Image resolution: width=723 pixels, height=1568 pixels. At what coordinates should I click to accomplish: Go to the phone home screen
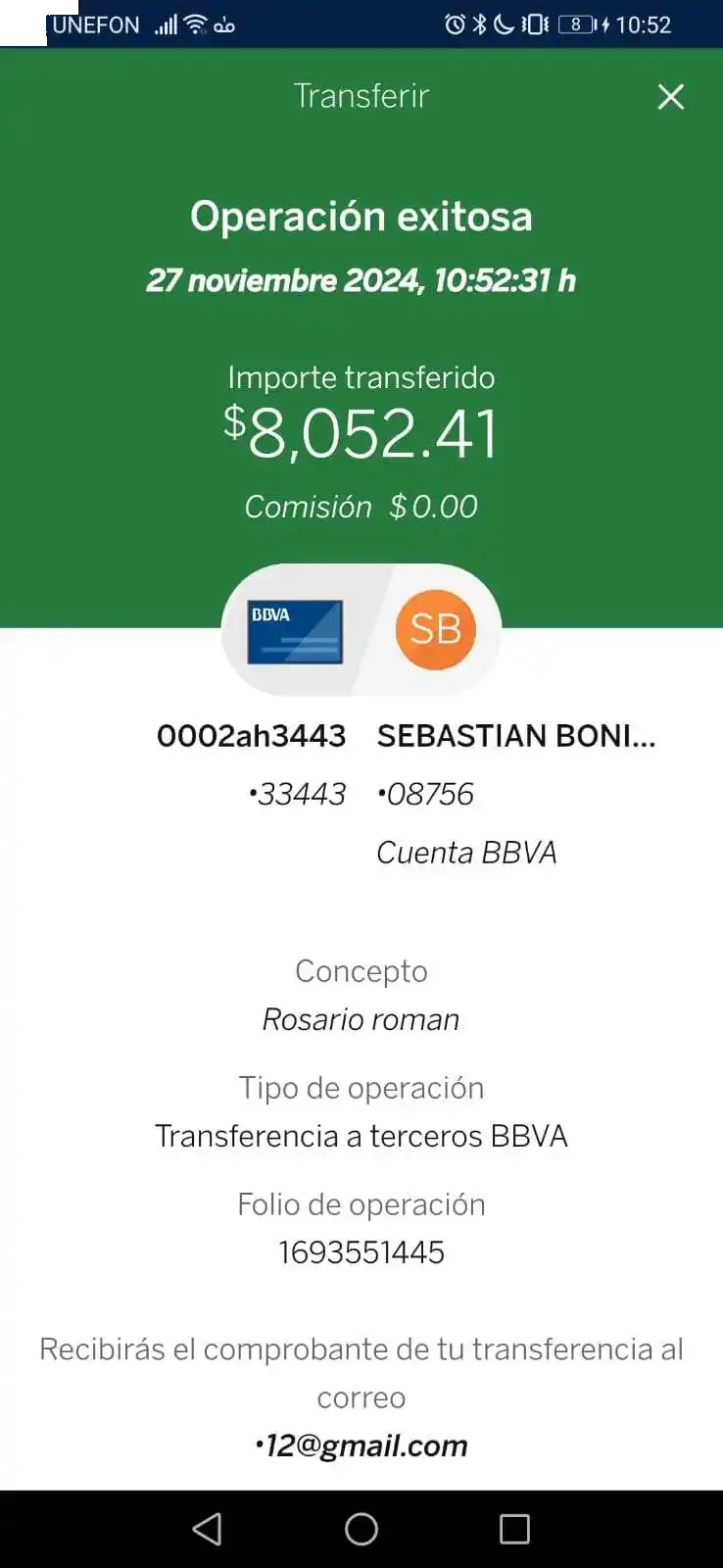(x=361, y=1529)
